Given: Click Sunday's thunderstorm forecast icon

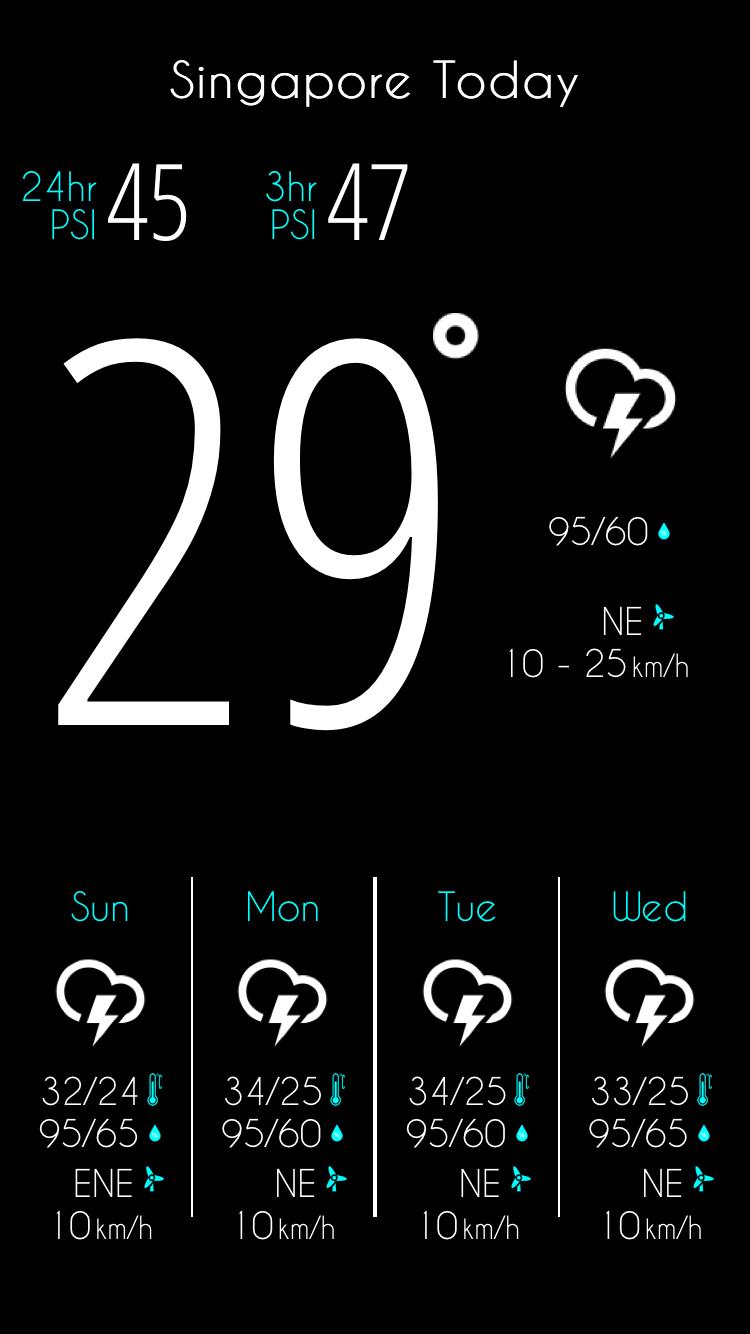Looking at the screenshot, I should tap(99, 1003).
